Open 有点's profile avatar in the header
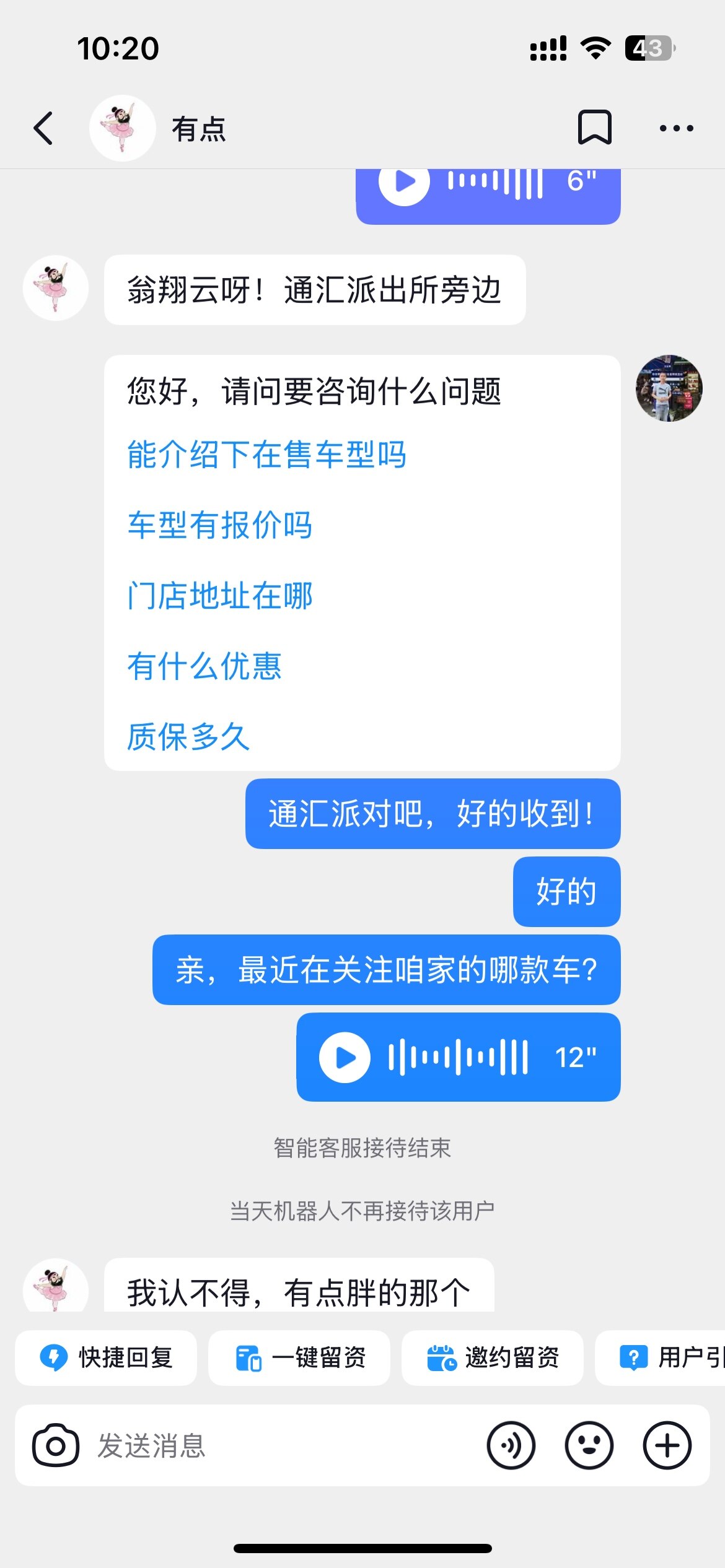725x1568 pixels. pyautogui.click(x=123, y=129)
